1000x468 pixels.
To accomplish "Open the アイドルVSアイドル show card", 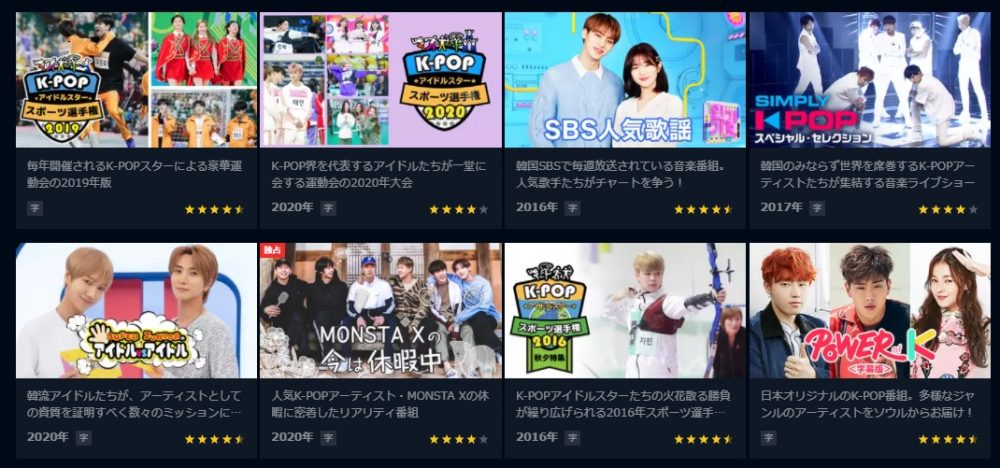I will click(x=136, y=310).
